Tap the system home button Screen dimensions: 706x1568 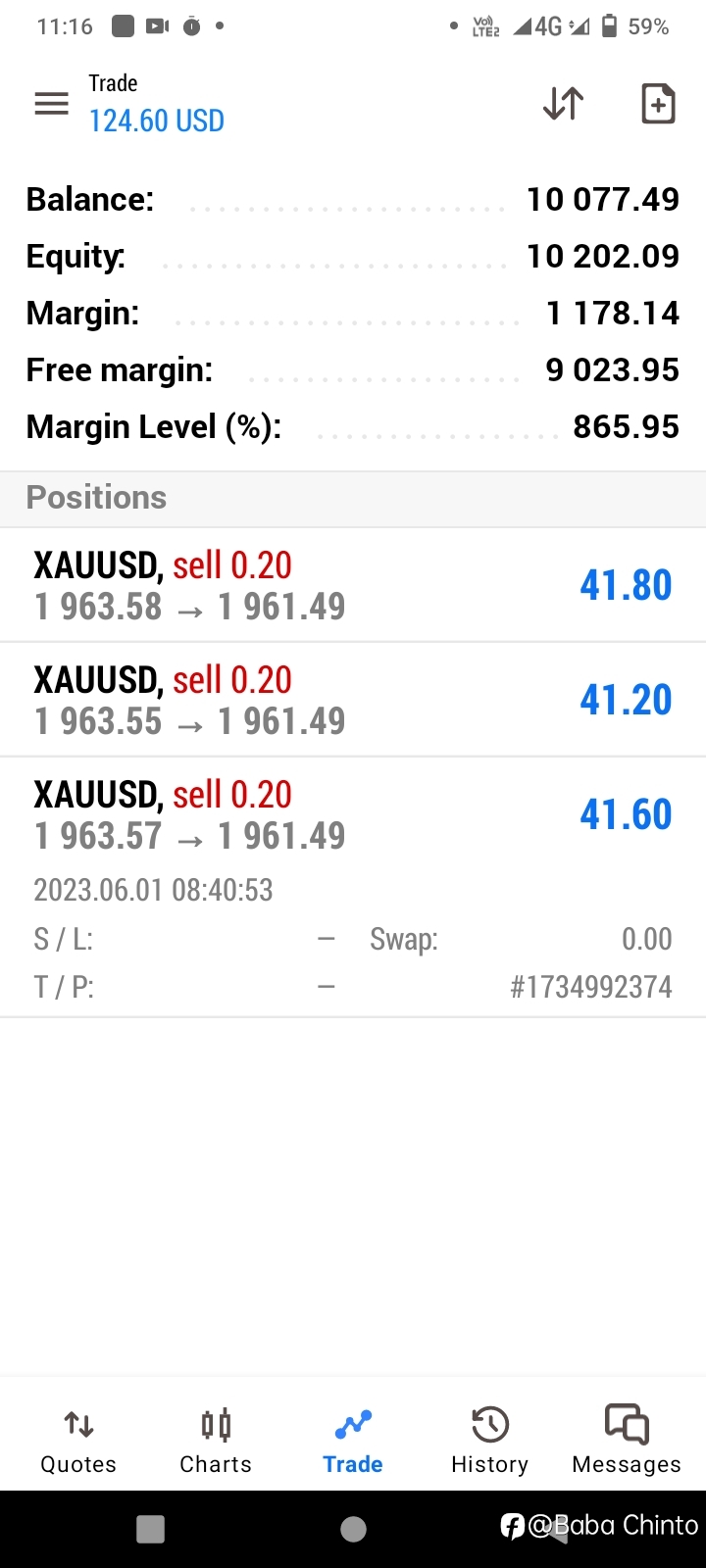pos(353,1529)
